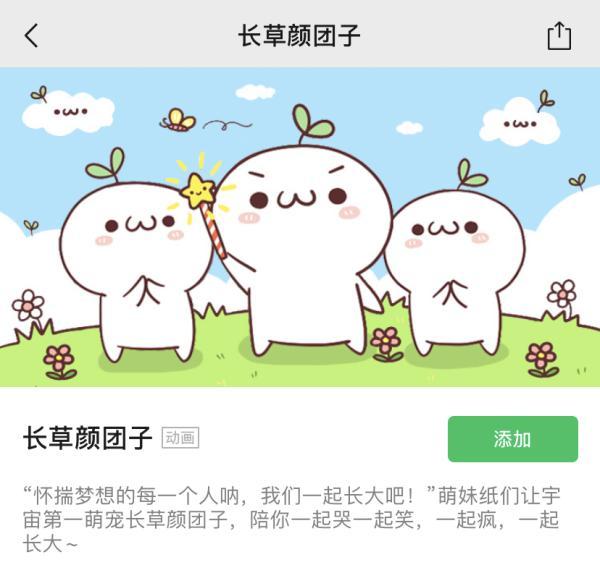Tap the green 添加 button
This screenshot has width=600, height=578.
512,439
